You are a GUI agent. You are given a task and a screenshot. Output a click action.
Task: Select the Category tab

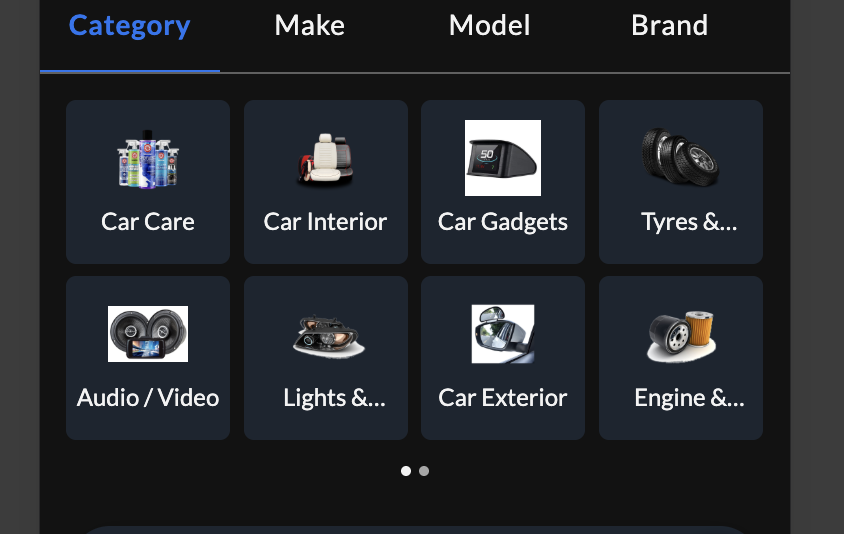(x=130, y=26)
